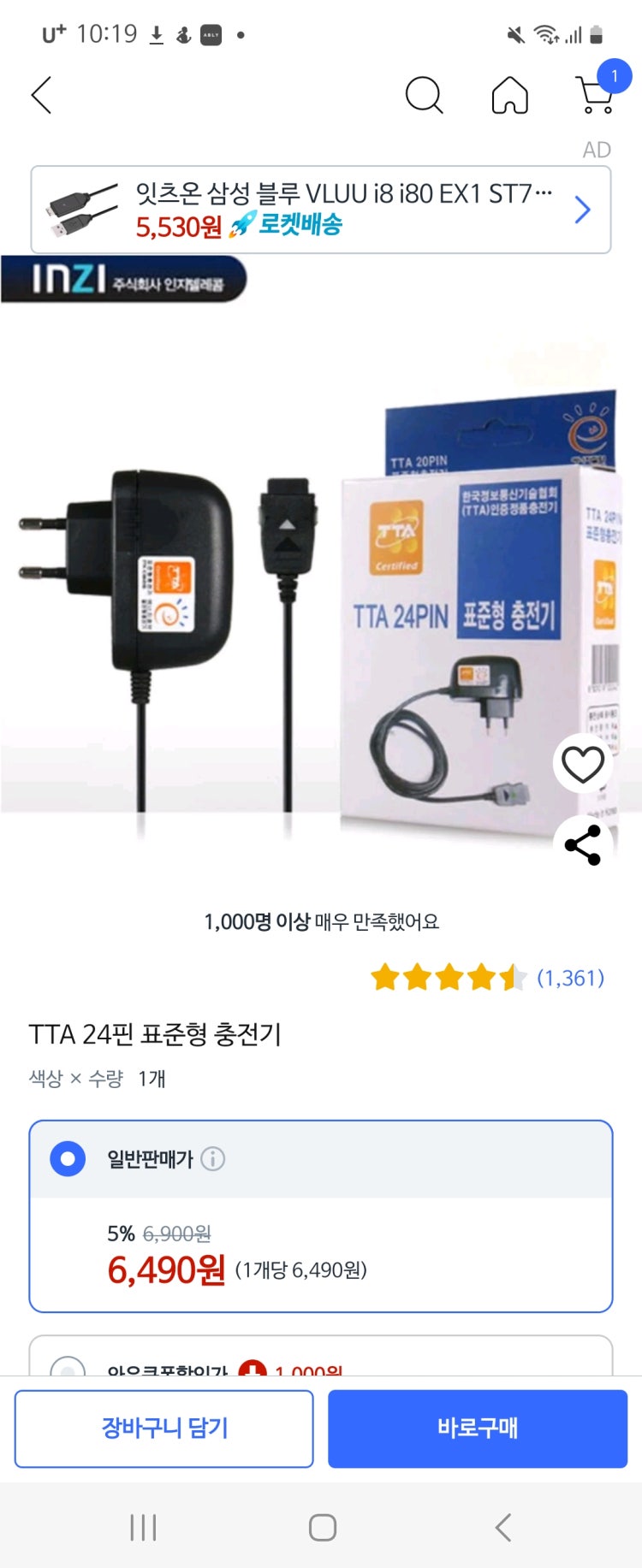This screenshot has height=1568, width=642.
Task: Share the TTA 24PIN charger product
Action: click(583, 845)
